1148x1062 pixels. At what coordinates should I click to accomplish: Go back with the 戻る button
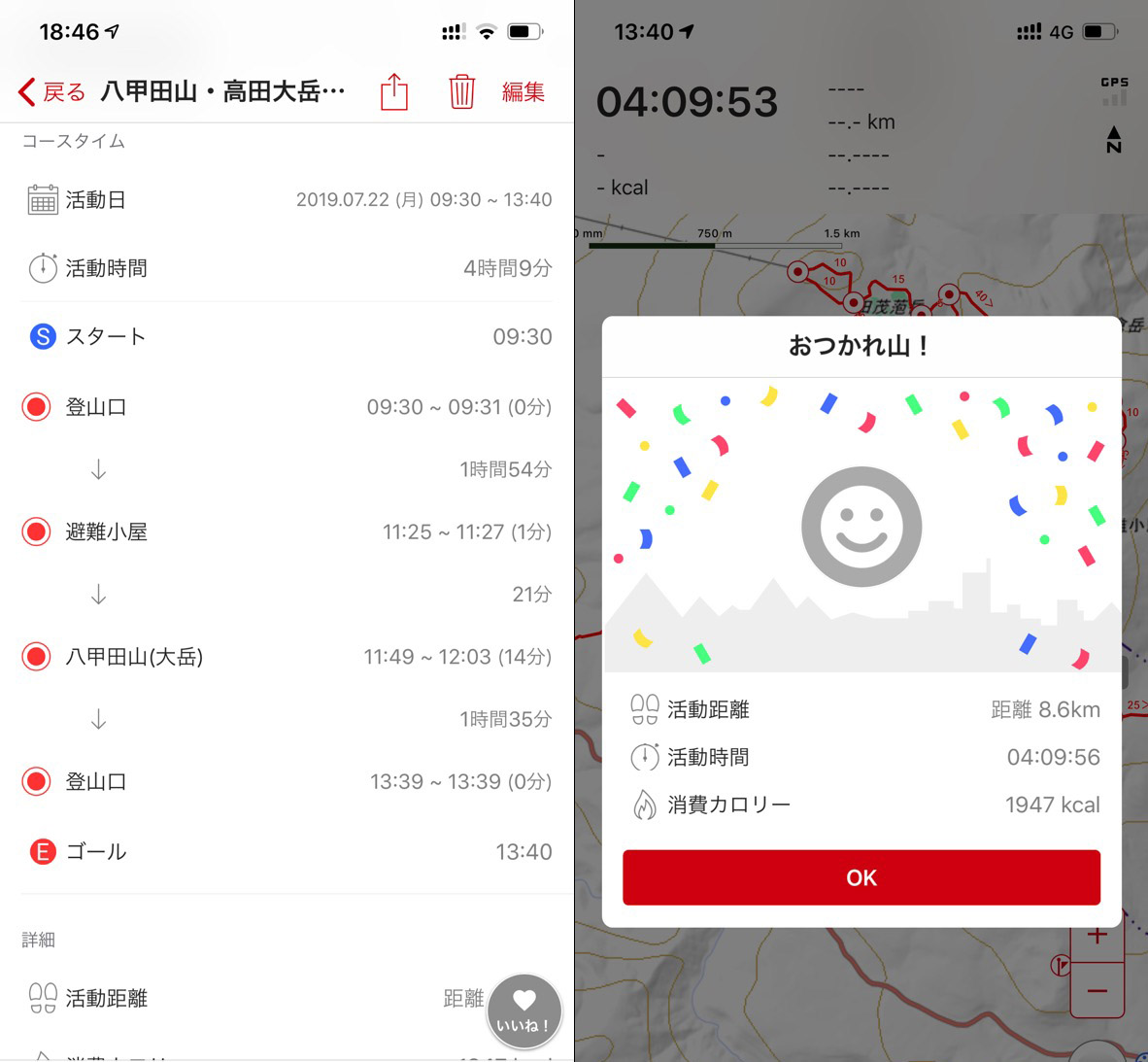[51, 92]
